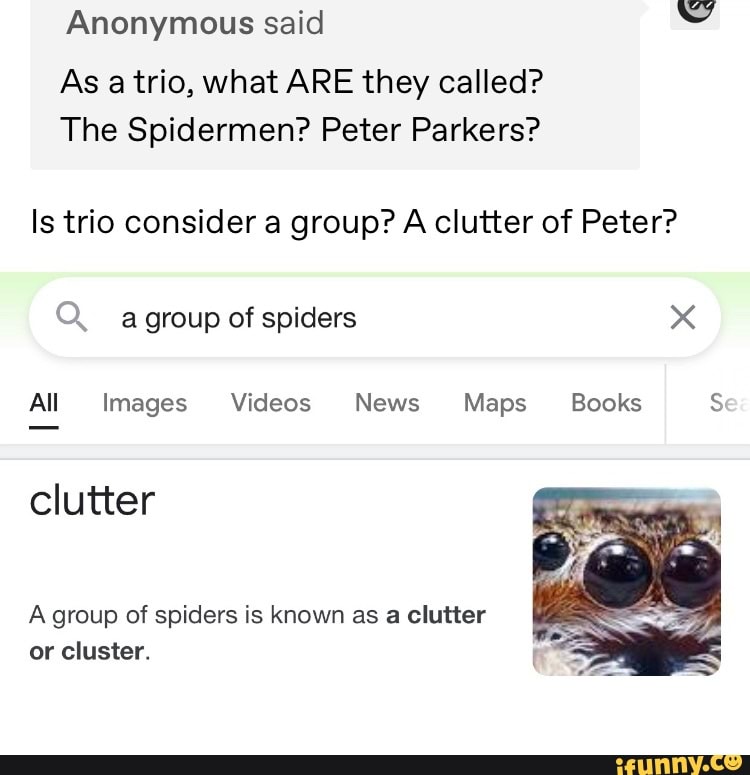Select the search query text a group of spiders
The height and width of the screenshot is (775, 750).
tap(239, 317)
